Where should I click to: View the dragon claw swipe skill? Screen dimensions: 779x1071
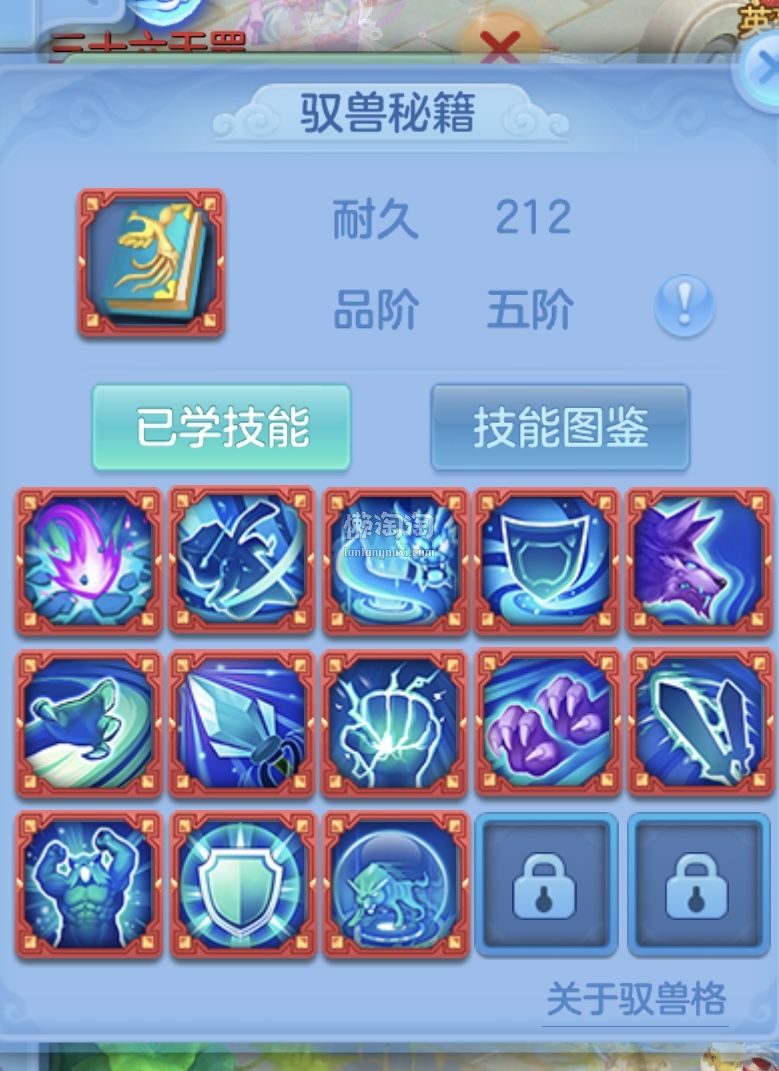pos(89,724)
